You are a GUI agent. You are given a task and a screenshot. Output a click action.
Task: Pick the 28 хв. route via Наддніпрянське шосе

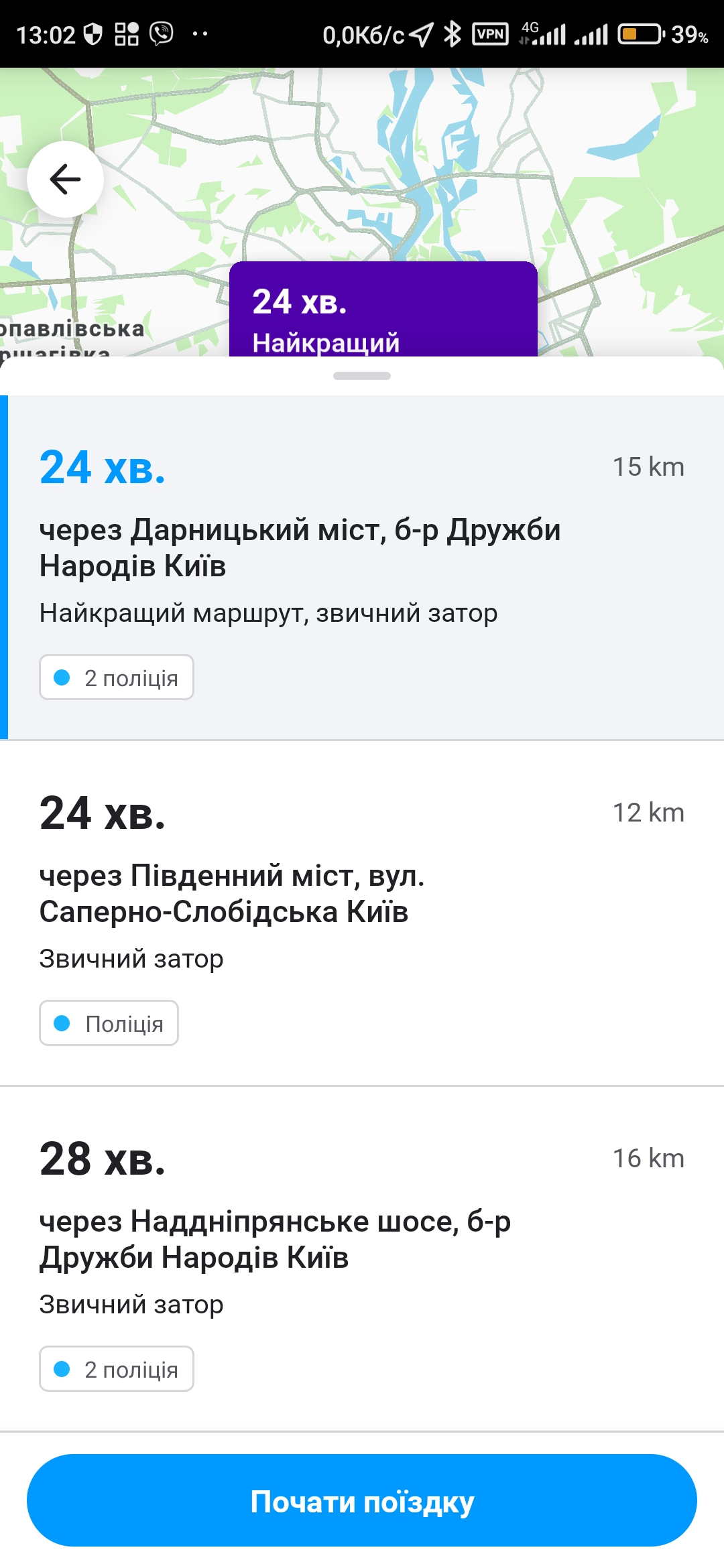pos(362,1258)
